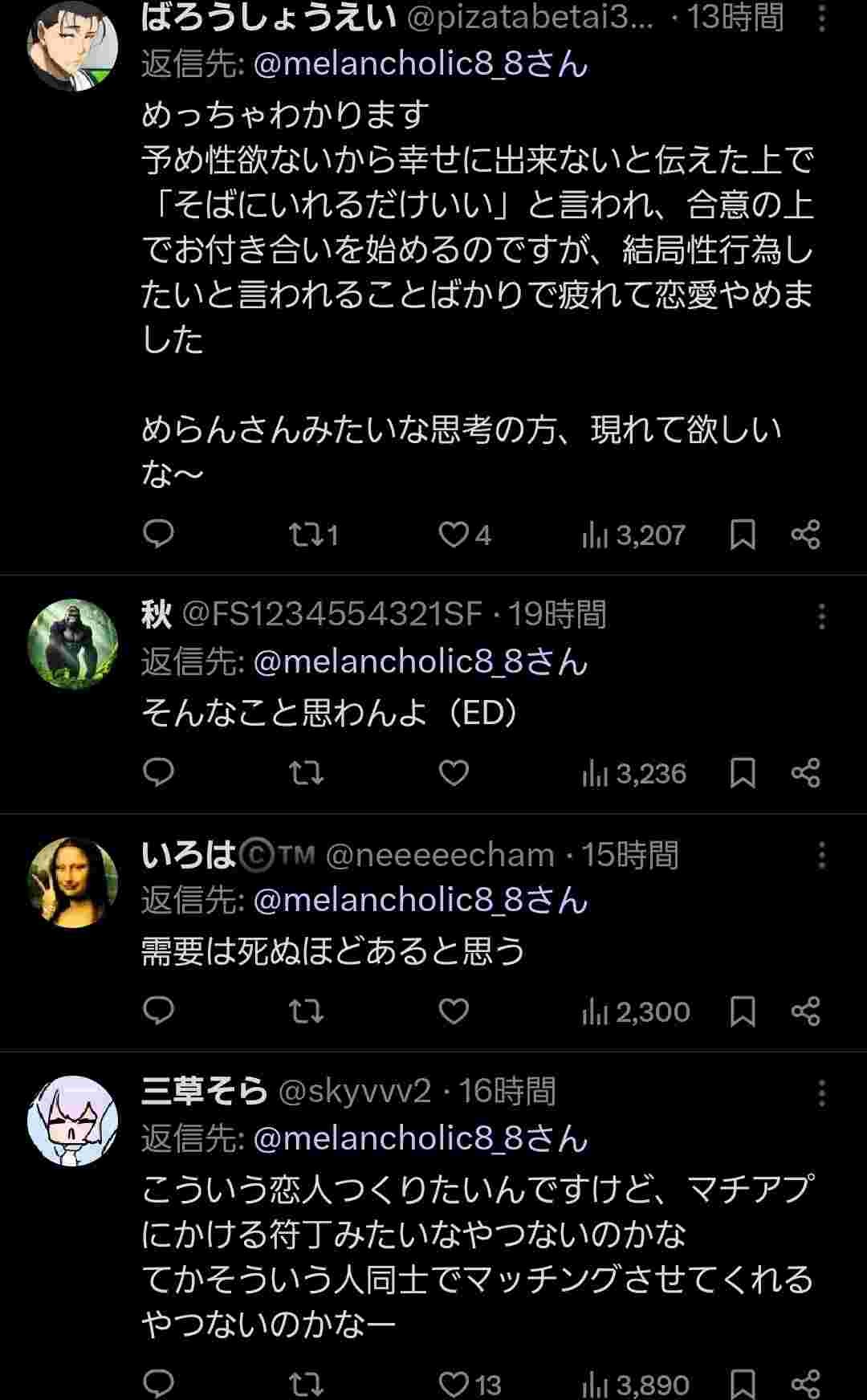Bookmark the reply by 秋
The height and width of the screenshot is (1400, 867).
(743, 773)
